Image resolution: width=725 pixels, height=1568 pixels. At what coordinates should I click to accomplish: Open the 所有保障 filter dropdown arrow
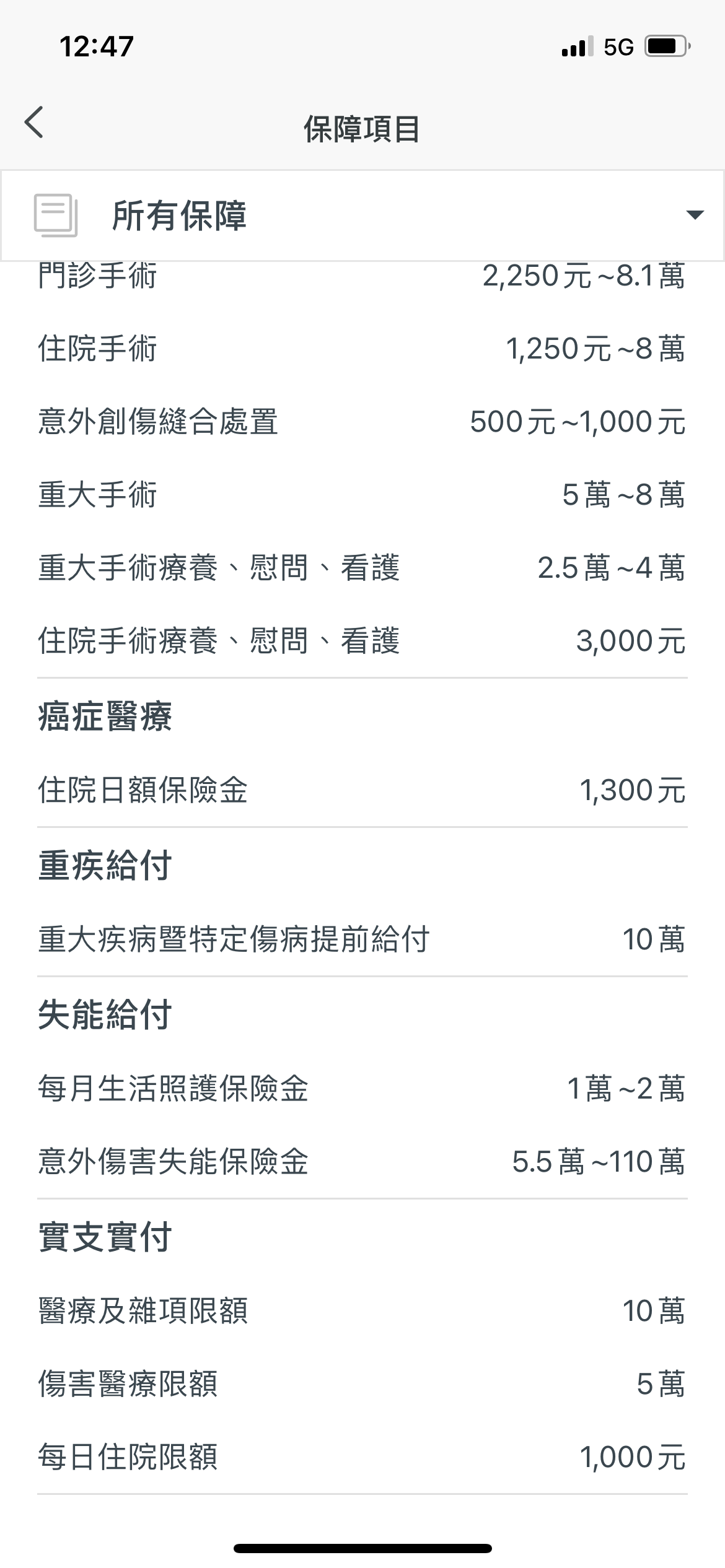tap(695, 217)
